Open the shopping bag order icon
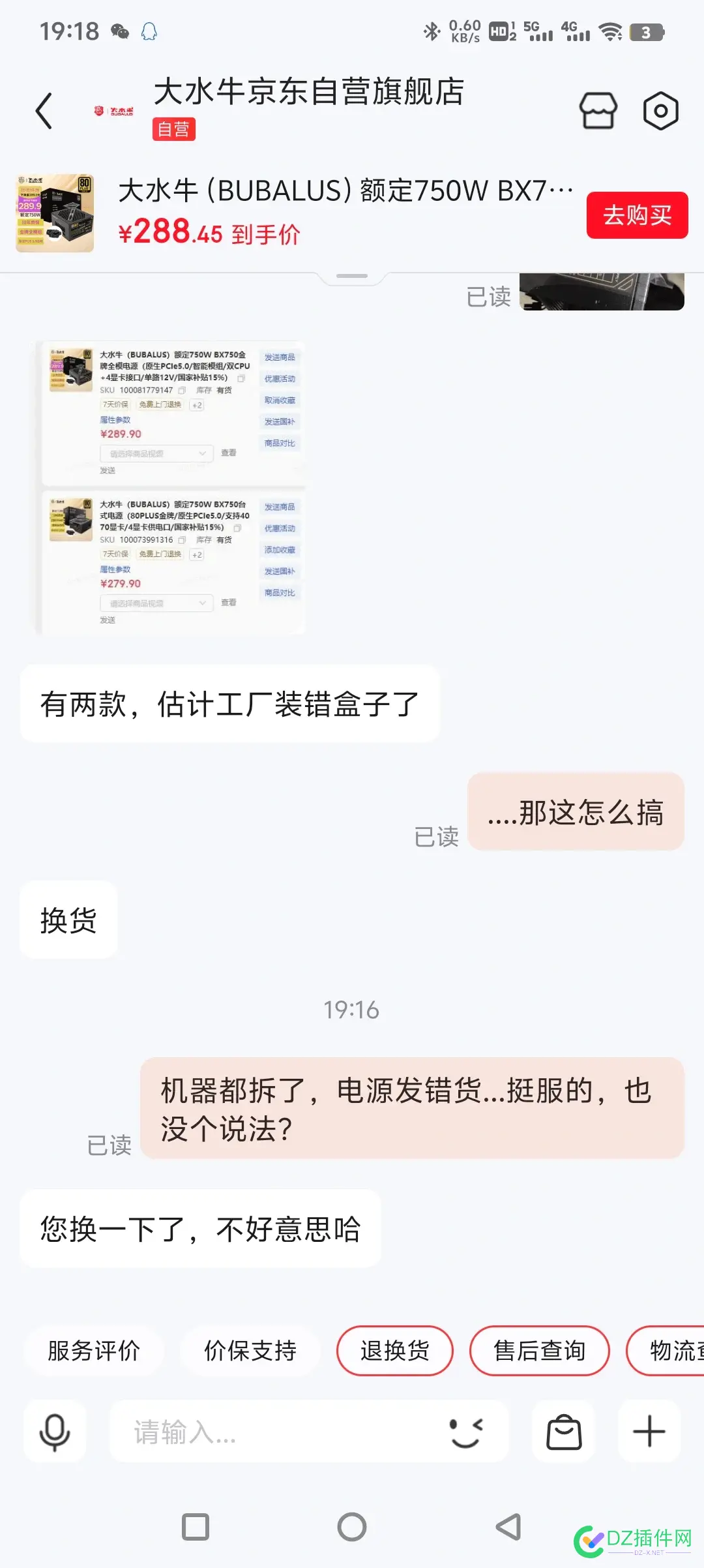704x1568 pixels. (x=564, y=1432)
